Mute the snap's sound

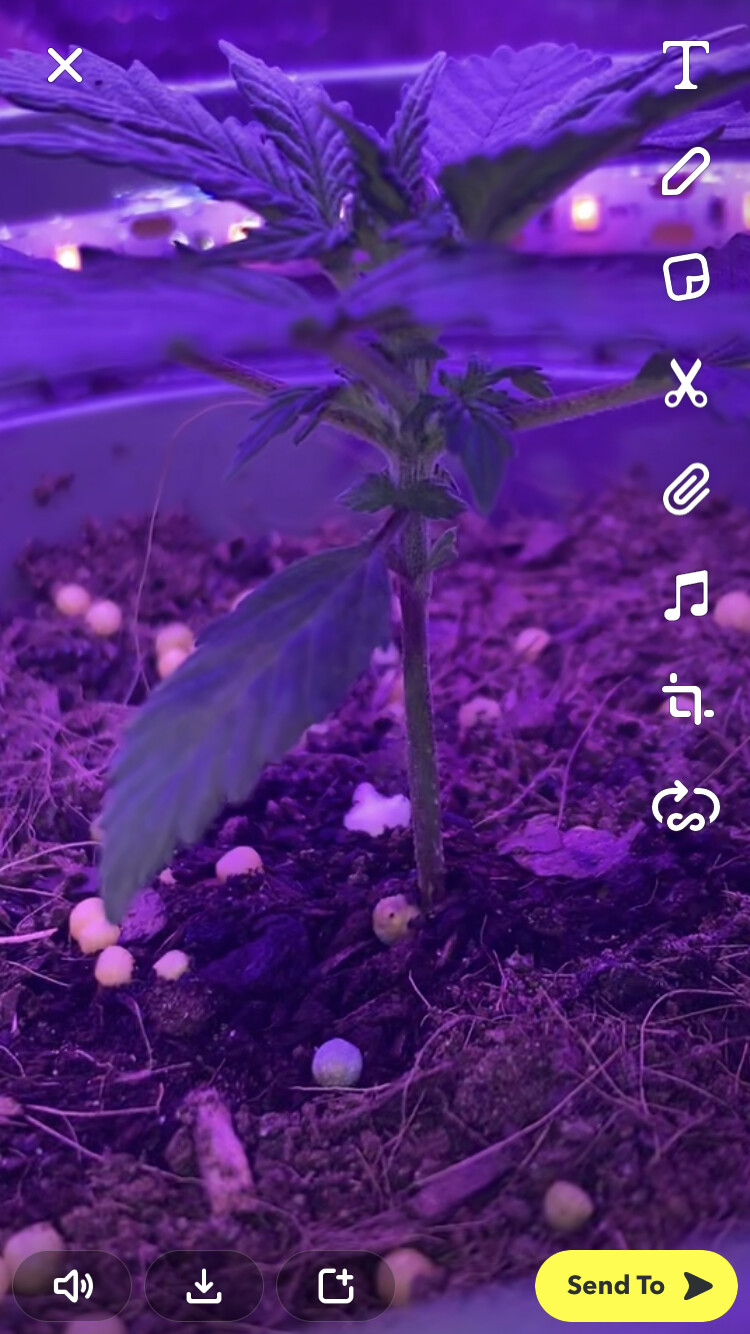click(x=72, y=1286)
